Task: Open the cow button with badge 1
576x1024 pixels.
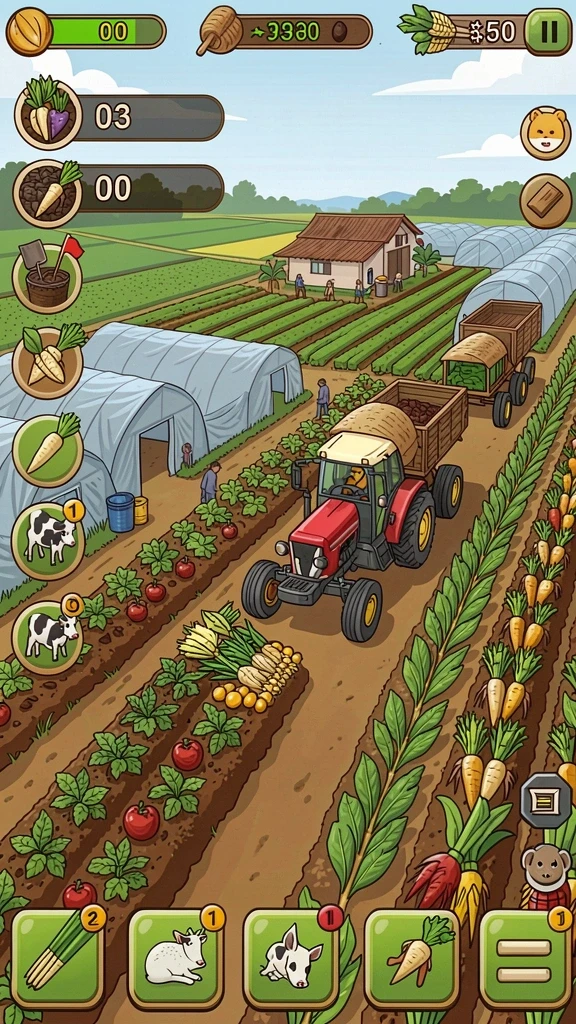Action: (x=48, y=539)
